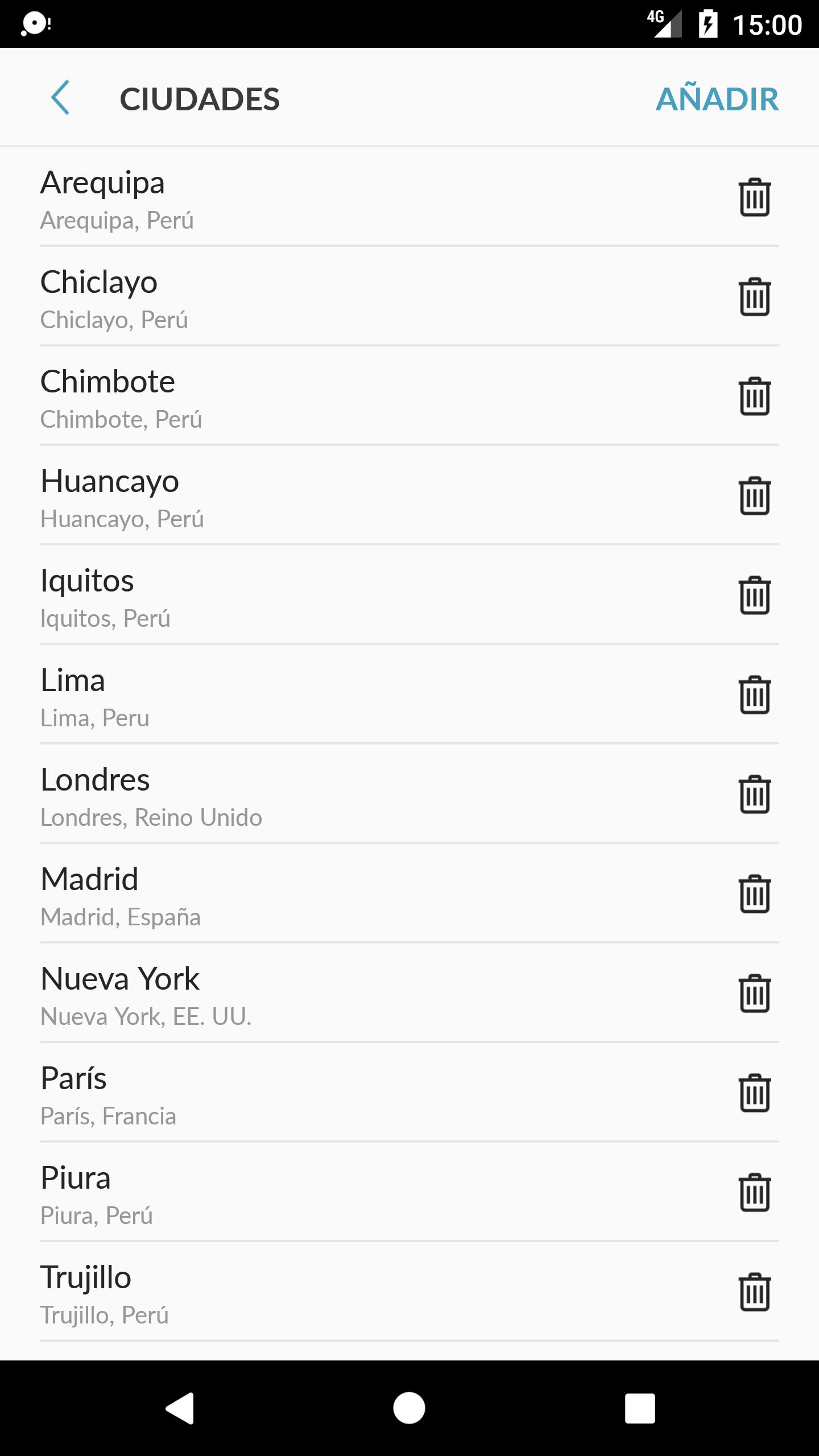Go back using the top-left arrow
This screenshot has height=1456, width=819.
pos(60,98)
